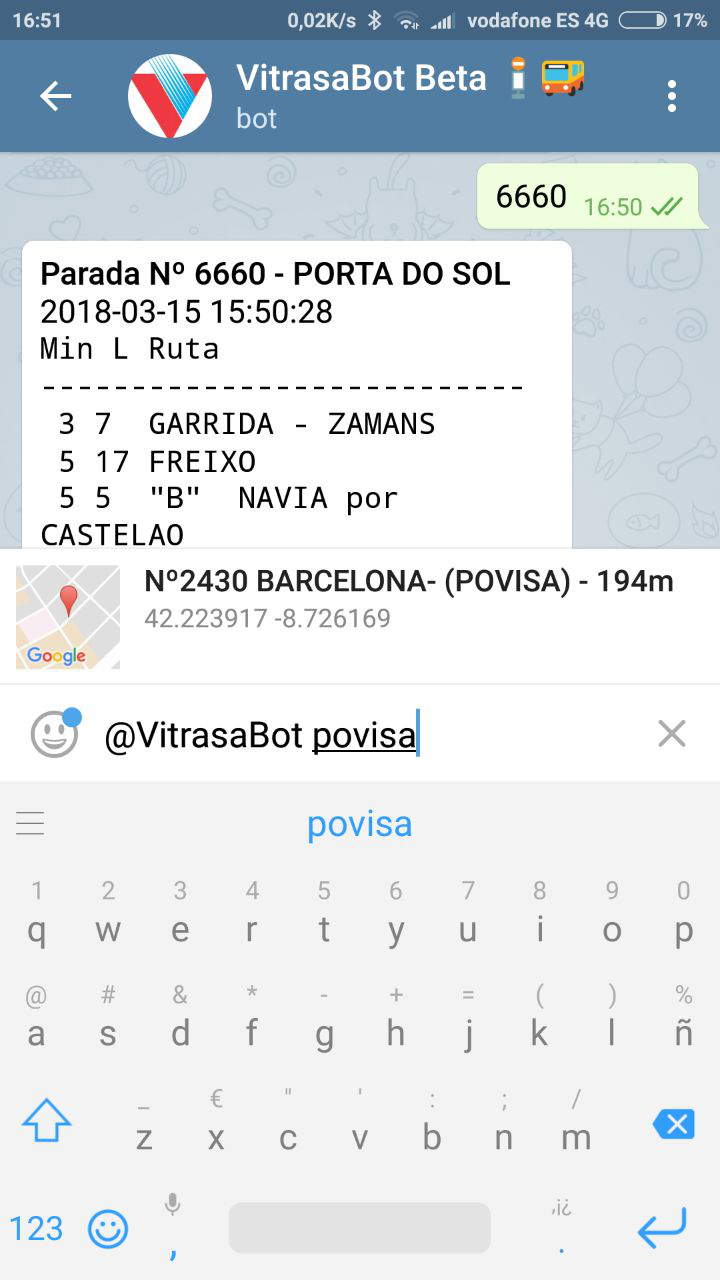Clear the inline query text
This screenshot has width=720, height=1280.
(x=671, y=734)
